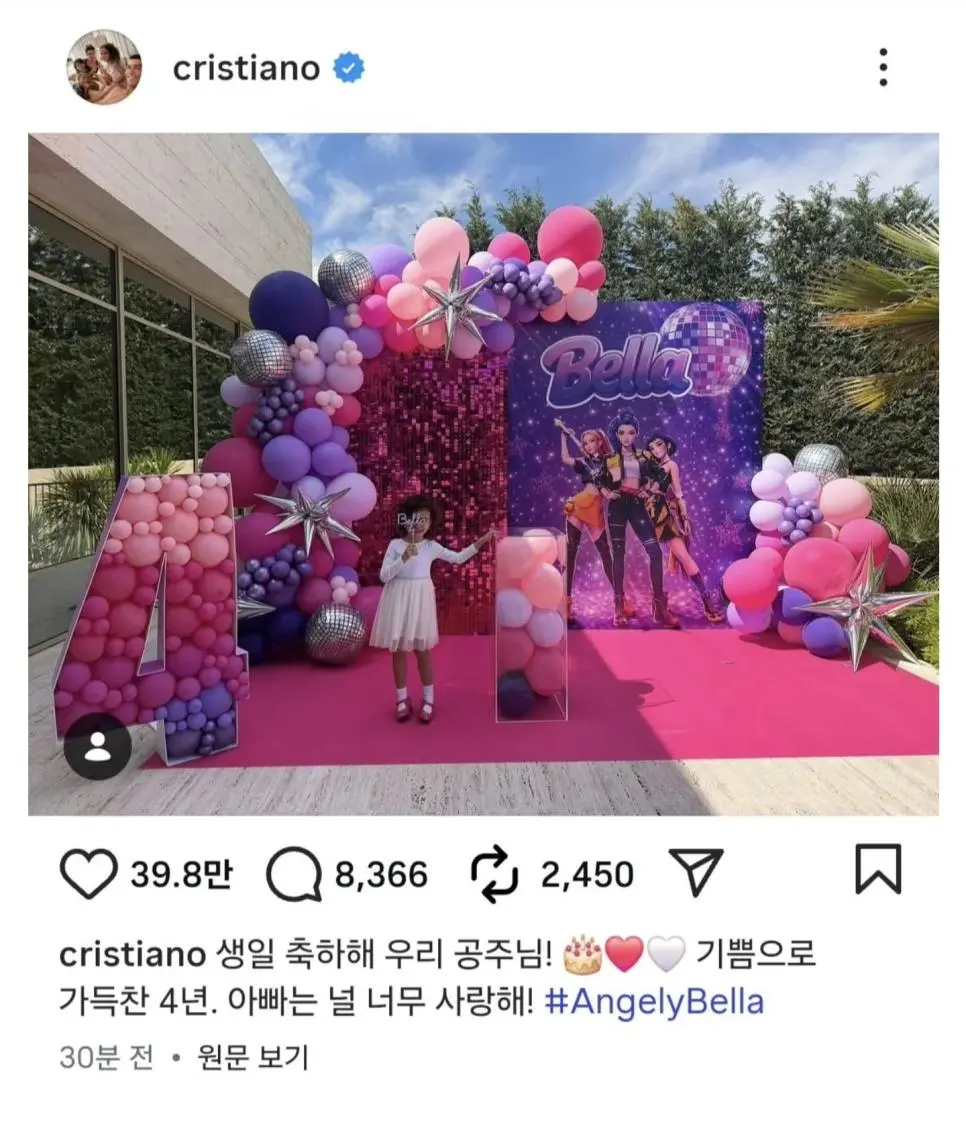The width and height of the screenshot is (966, 1132).
Task: Open the post's three-dot overflow menu
Action: pos(882,67)
